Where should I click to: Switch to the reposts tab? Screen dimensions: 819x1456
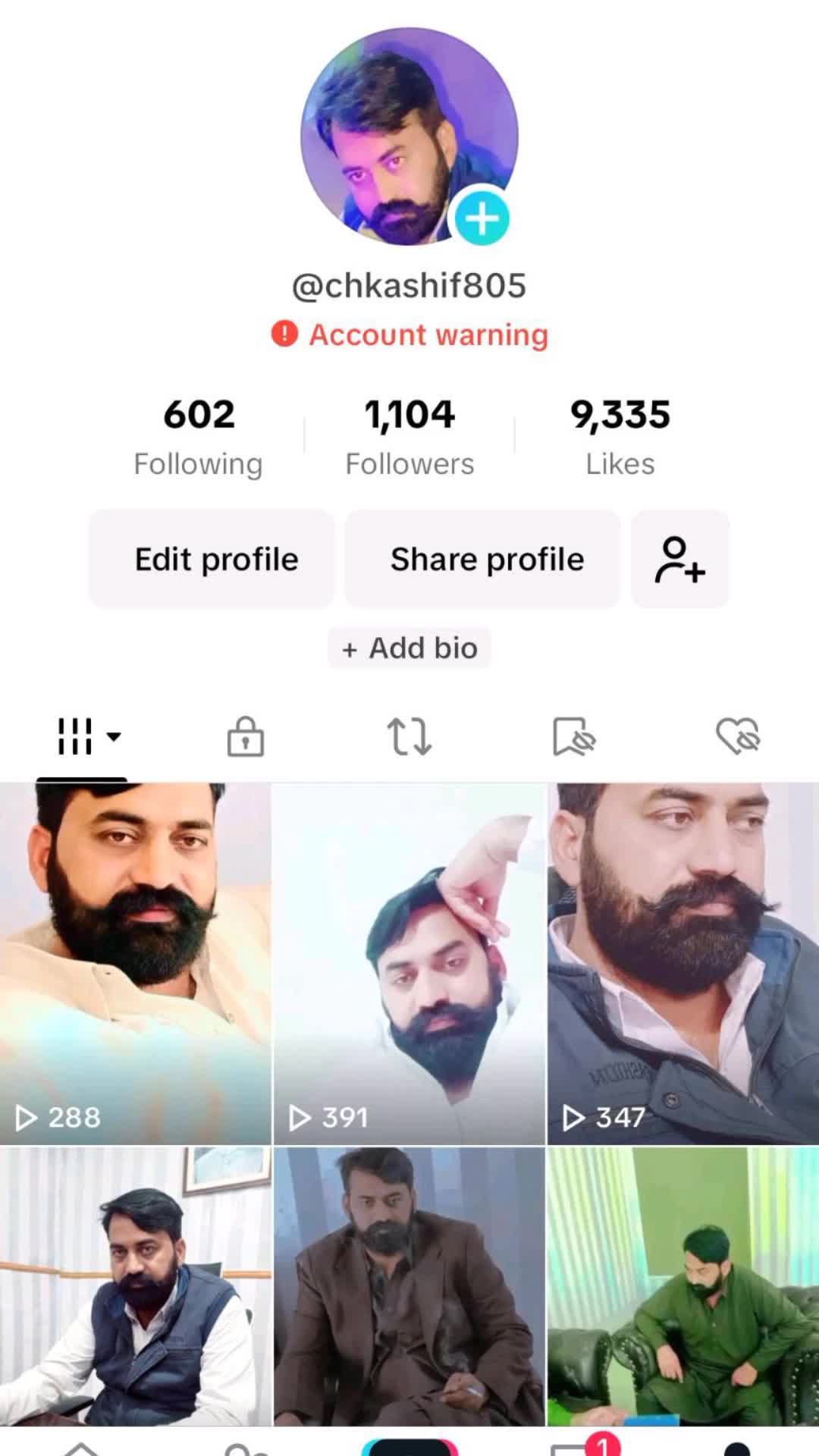point(409,736)
